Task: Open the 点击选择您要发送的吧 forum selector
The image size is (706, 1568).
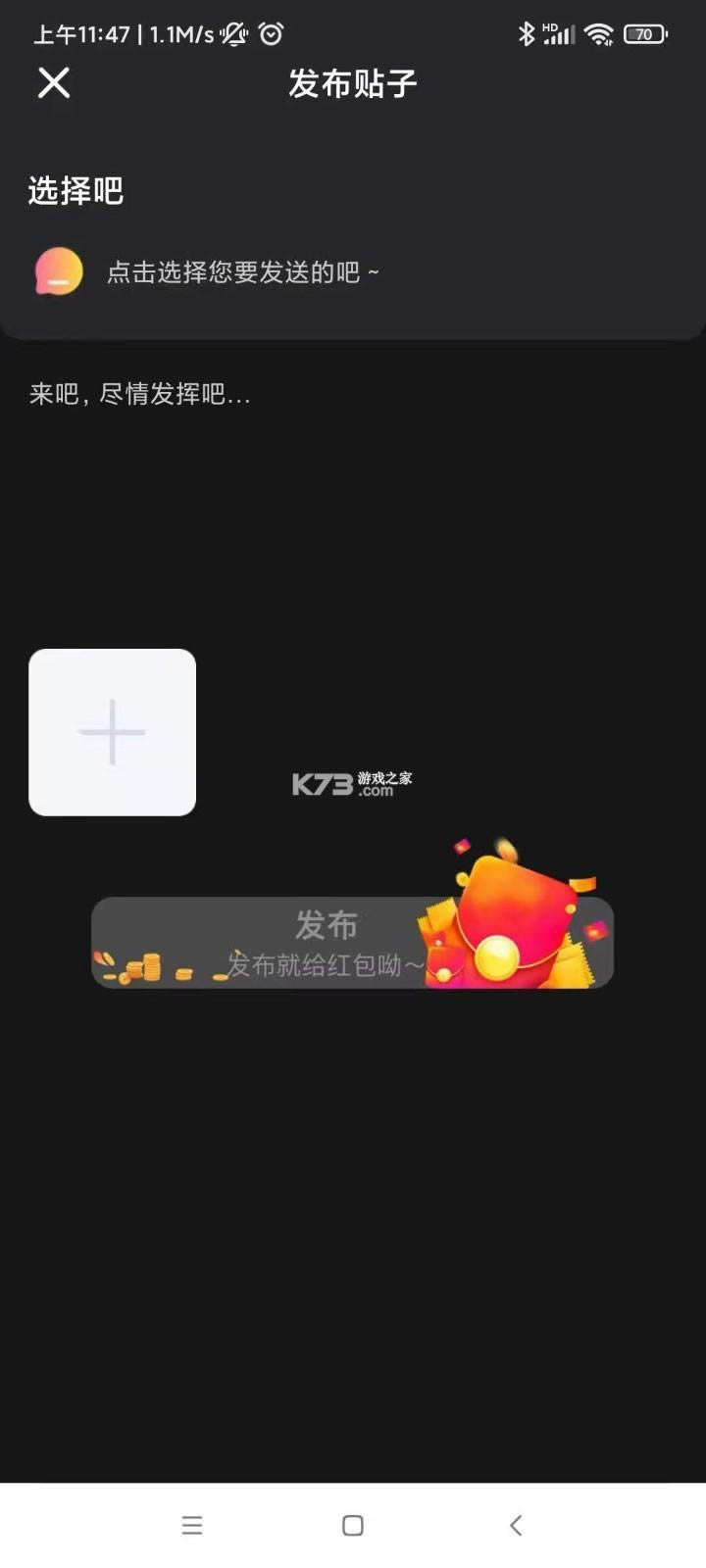Action: click(x=242, y=271)
